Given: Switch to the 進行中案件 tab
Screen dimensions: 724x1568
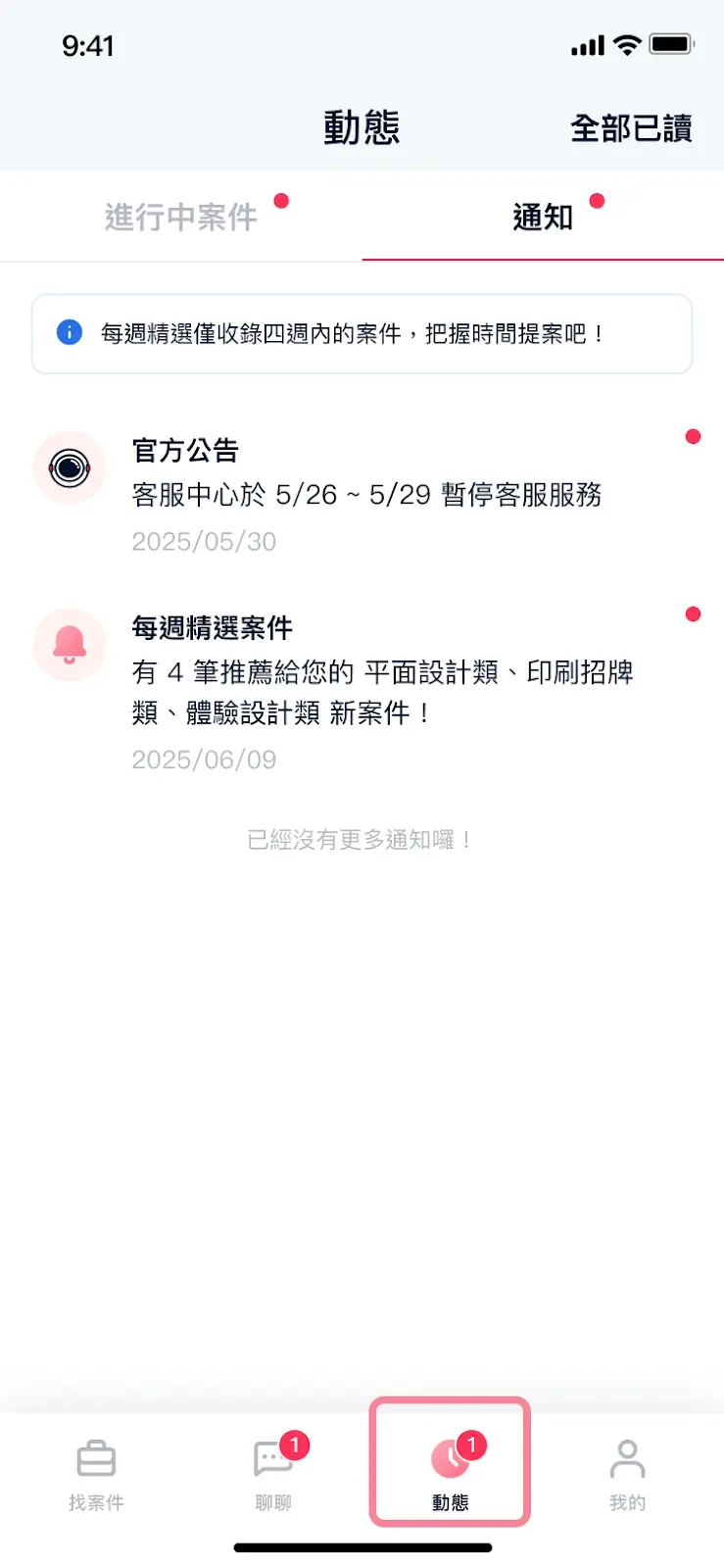Looking at the screenshot, I should tap(181, 217).
